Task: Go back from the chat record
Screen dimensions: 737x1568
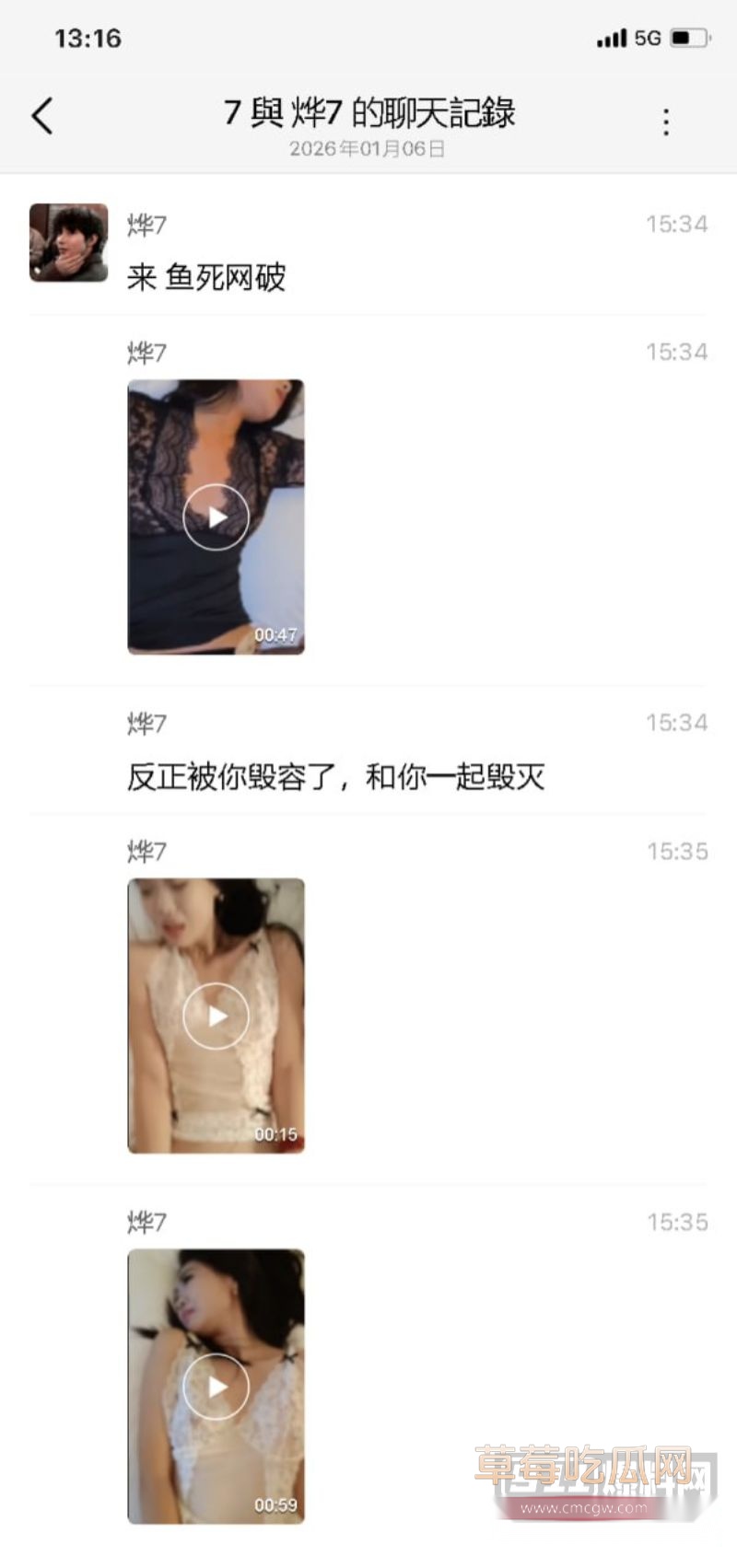Action: (42, 117)
